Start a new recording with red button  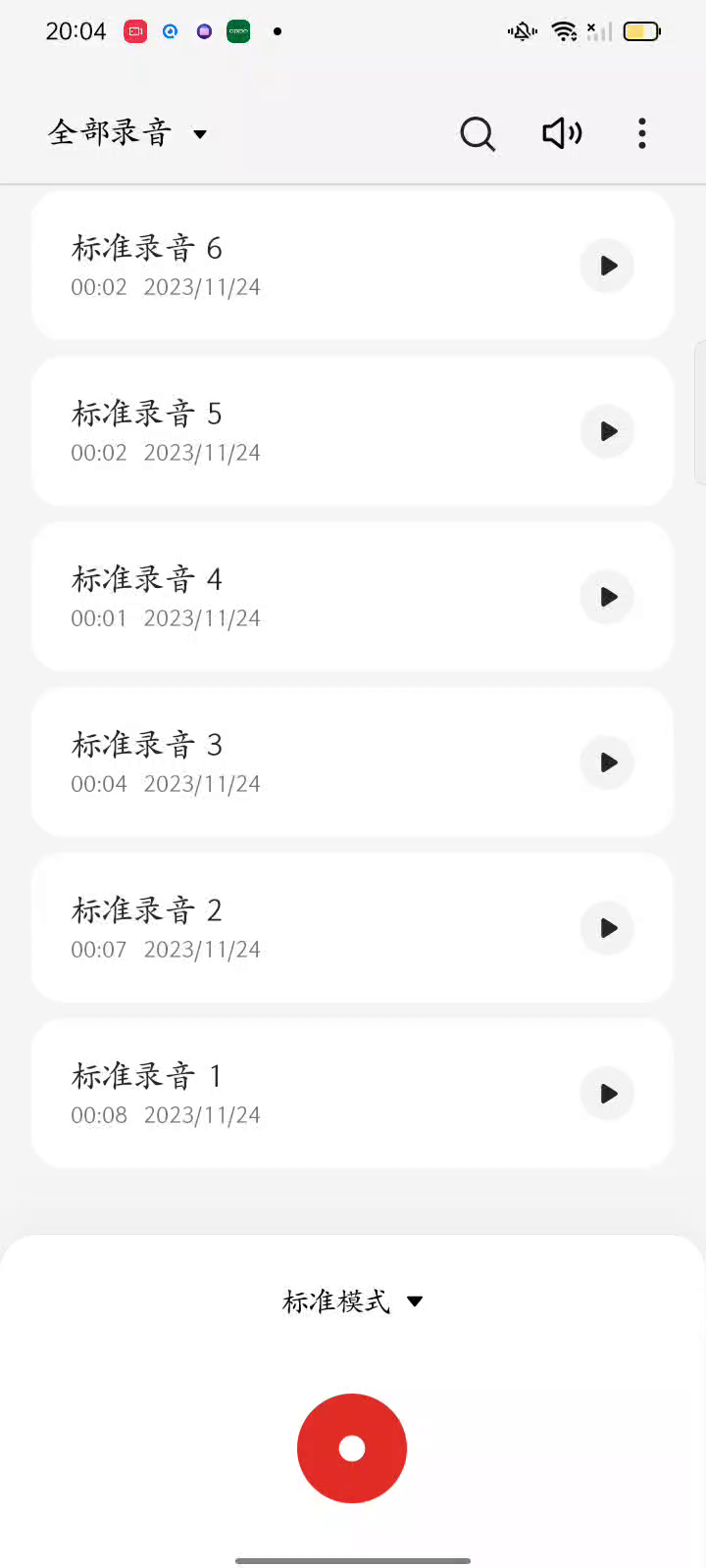pyautogui.click(x=352, y=1448)
